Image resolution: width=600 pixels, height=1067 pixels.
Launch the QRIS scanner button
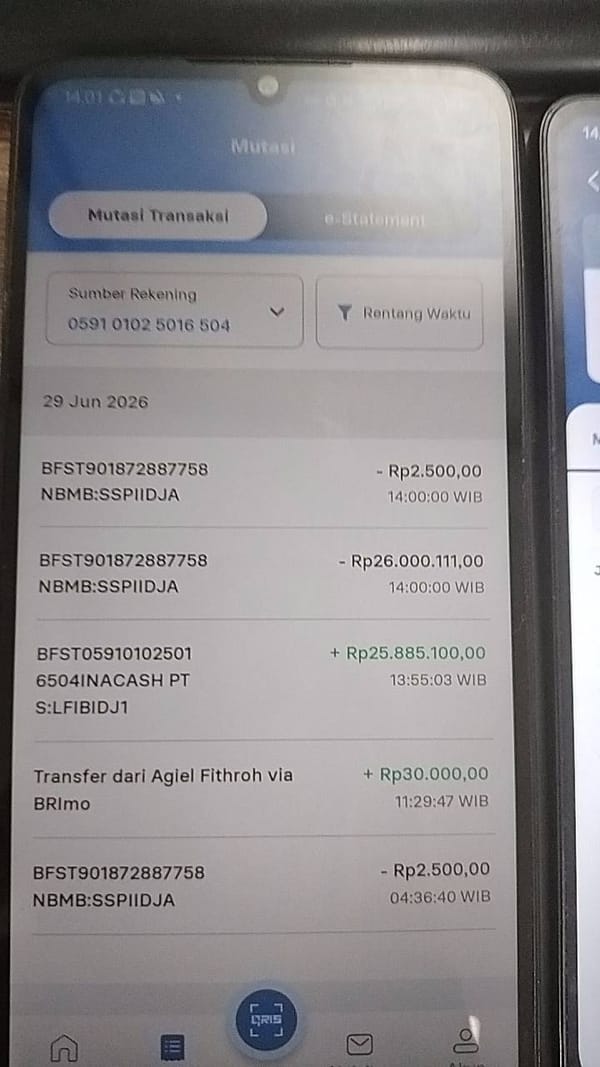click(266, 1019)
